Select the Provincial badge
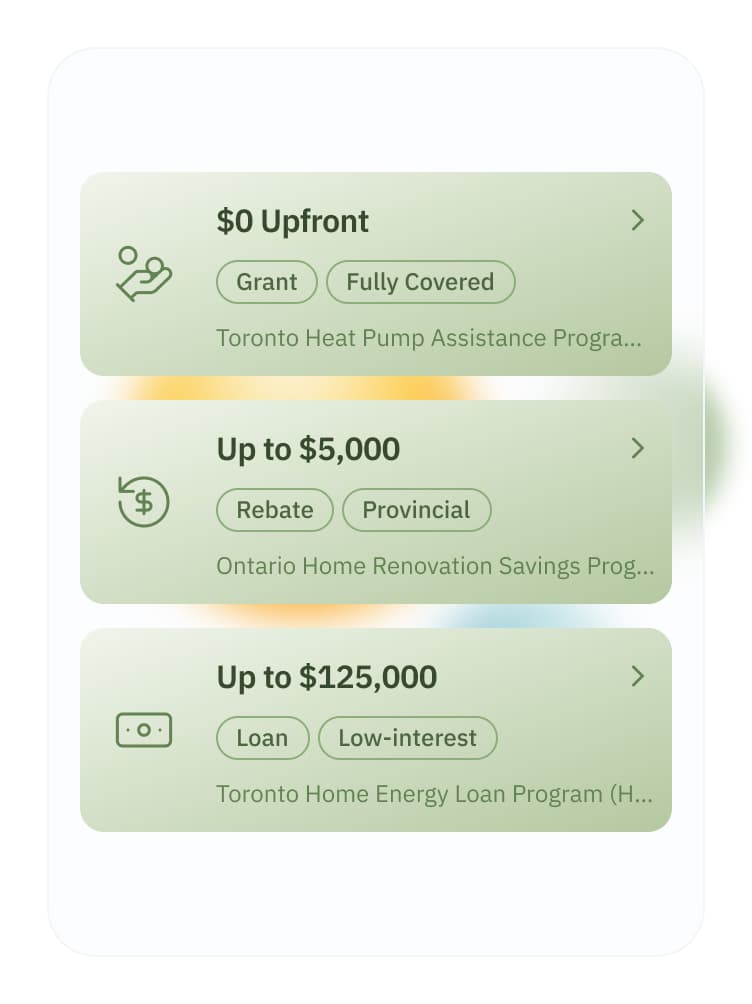752x1004 pixels. tap(416, 510)
